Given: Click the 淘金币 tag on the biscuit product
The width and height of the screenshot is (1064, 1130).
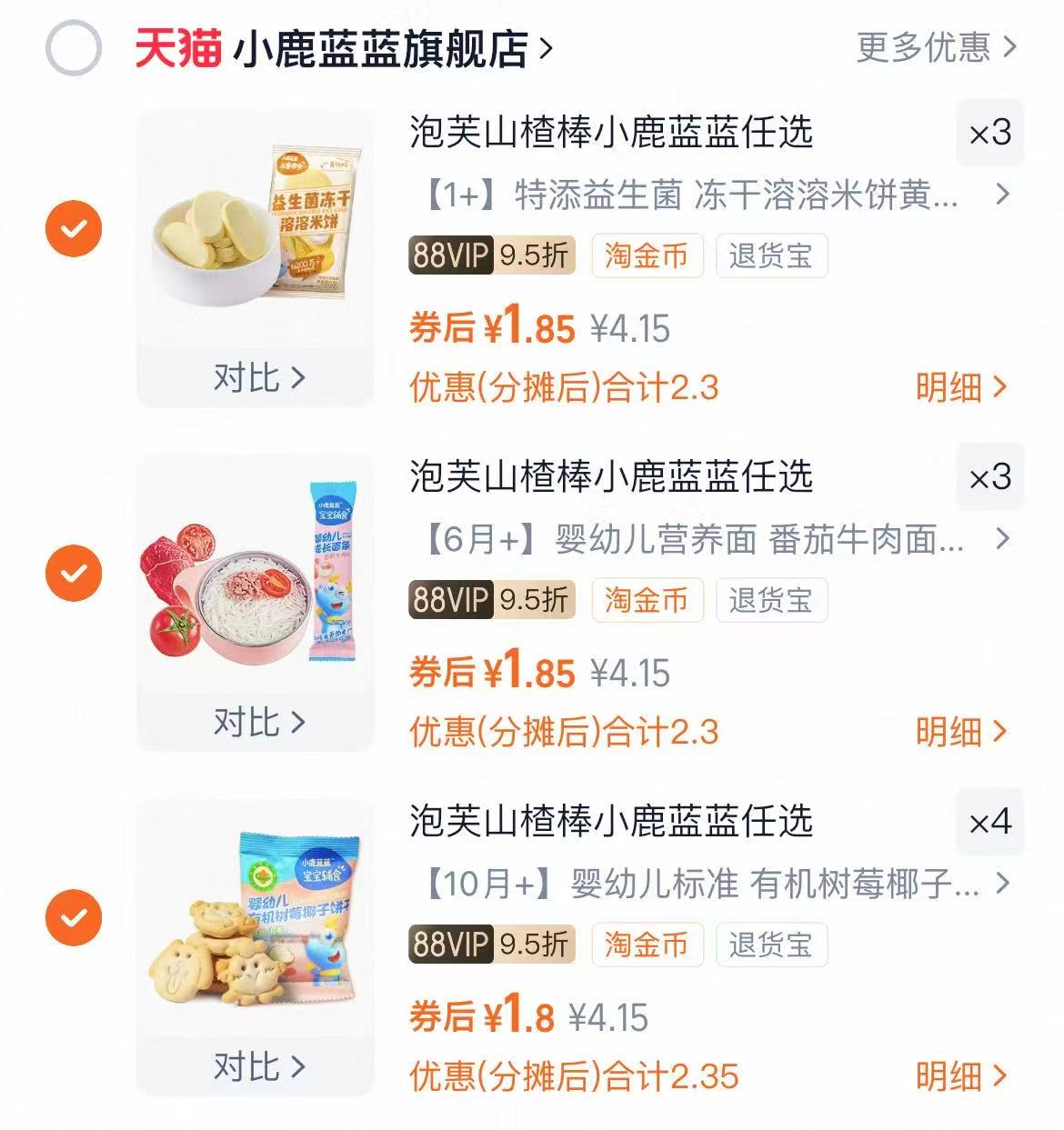Looking at the screenshot, I should 647,945.
